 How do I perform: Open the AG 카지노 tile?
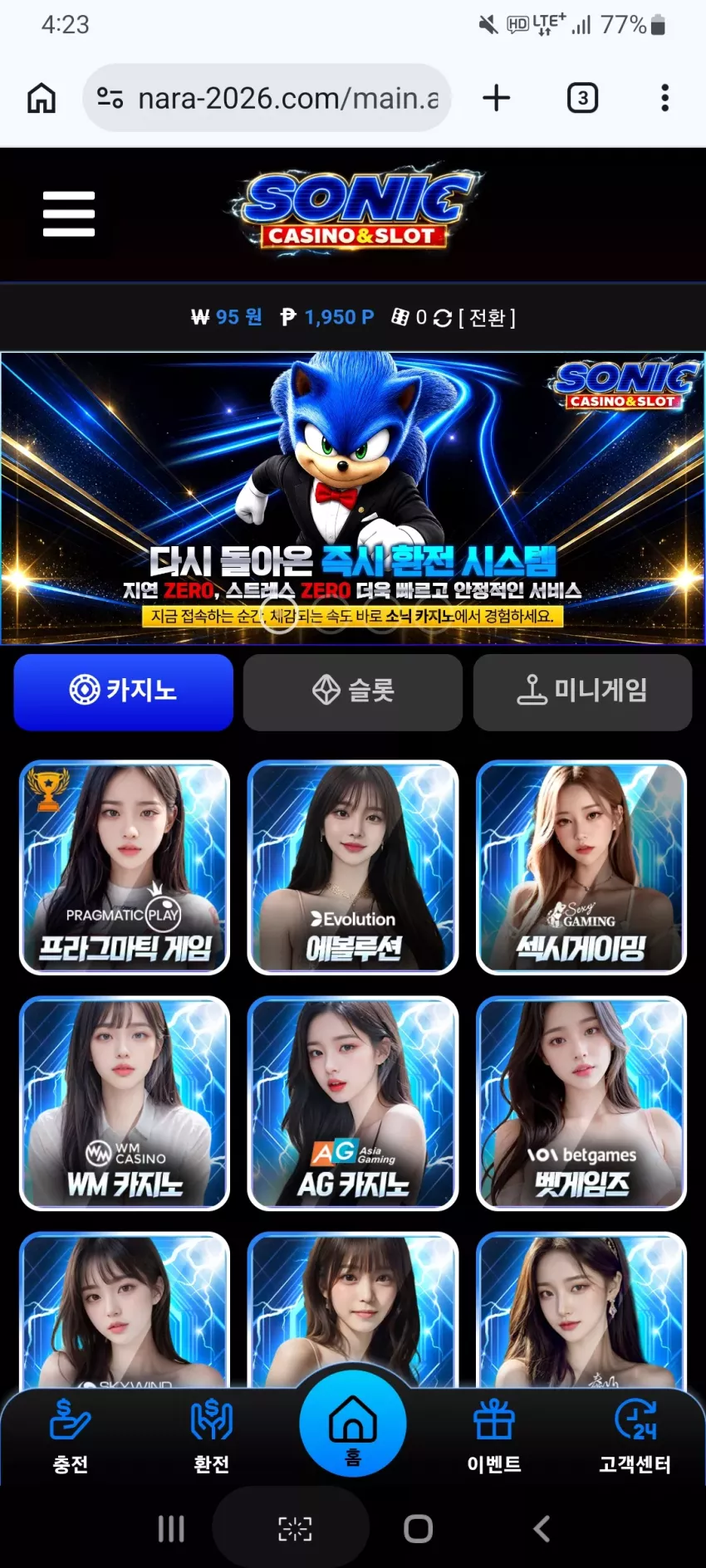coord(353,1103)
